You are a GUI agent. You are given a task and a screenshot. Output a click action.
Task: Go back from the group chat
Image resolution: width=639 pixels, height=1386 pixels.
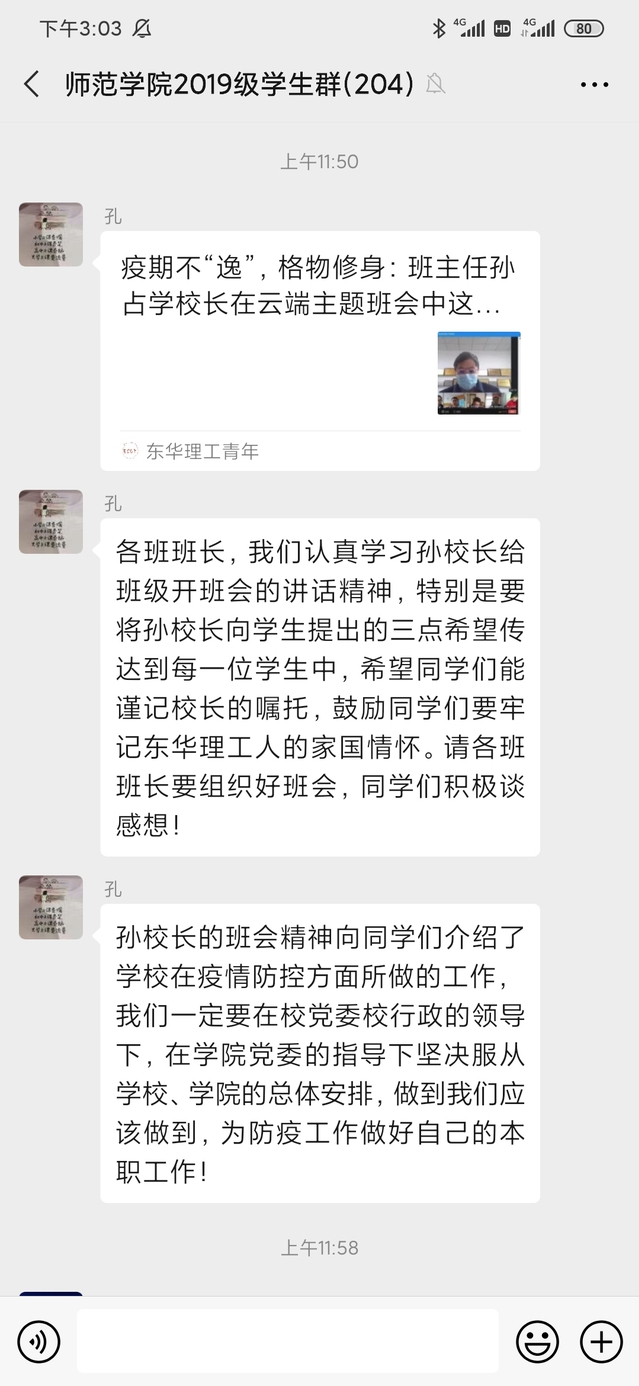pyautogui.click(x=32, y=84)
